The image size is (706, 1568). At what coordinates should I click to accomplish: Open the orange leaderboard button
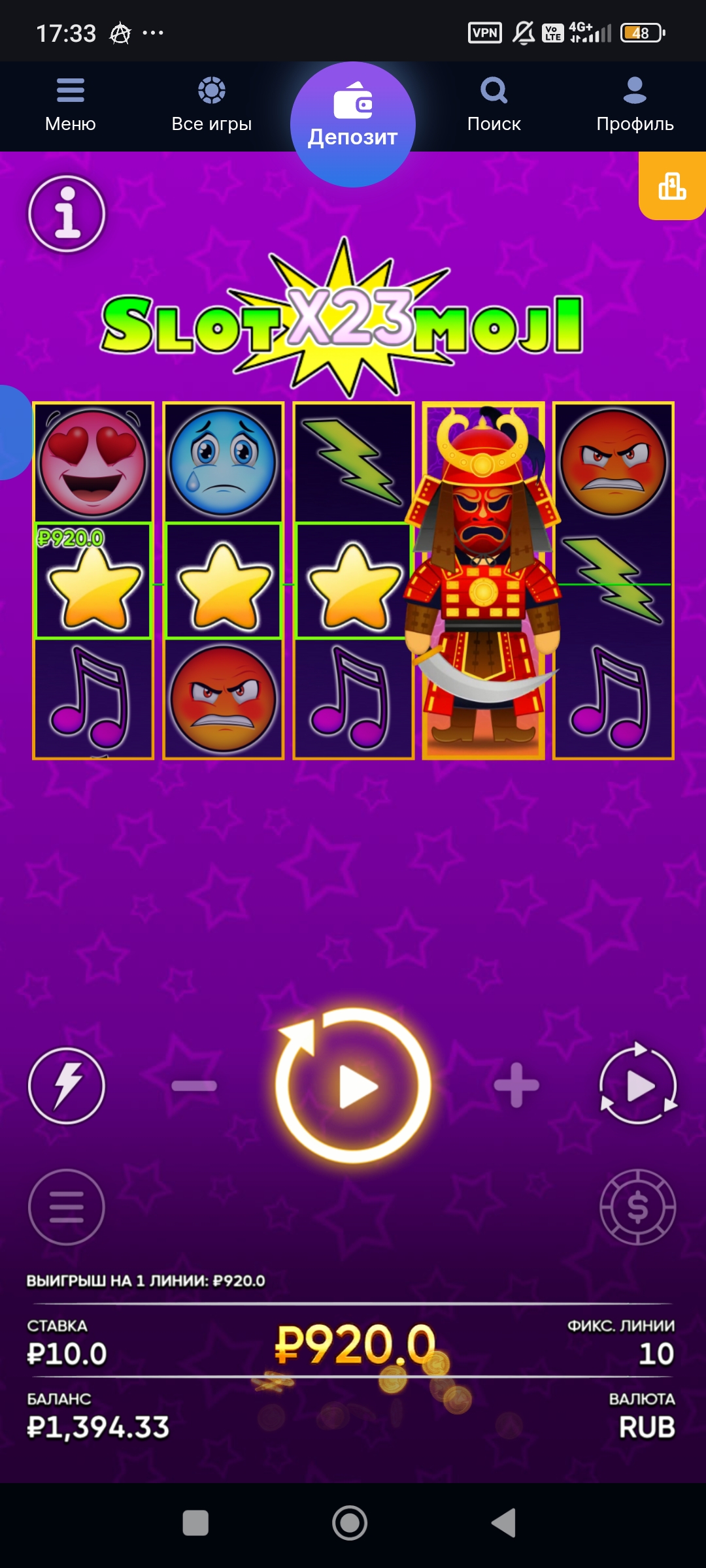[672, 186]
